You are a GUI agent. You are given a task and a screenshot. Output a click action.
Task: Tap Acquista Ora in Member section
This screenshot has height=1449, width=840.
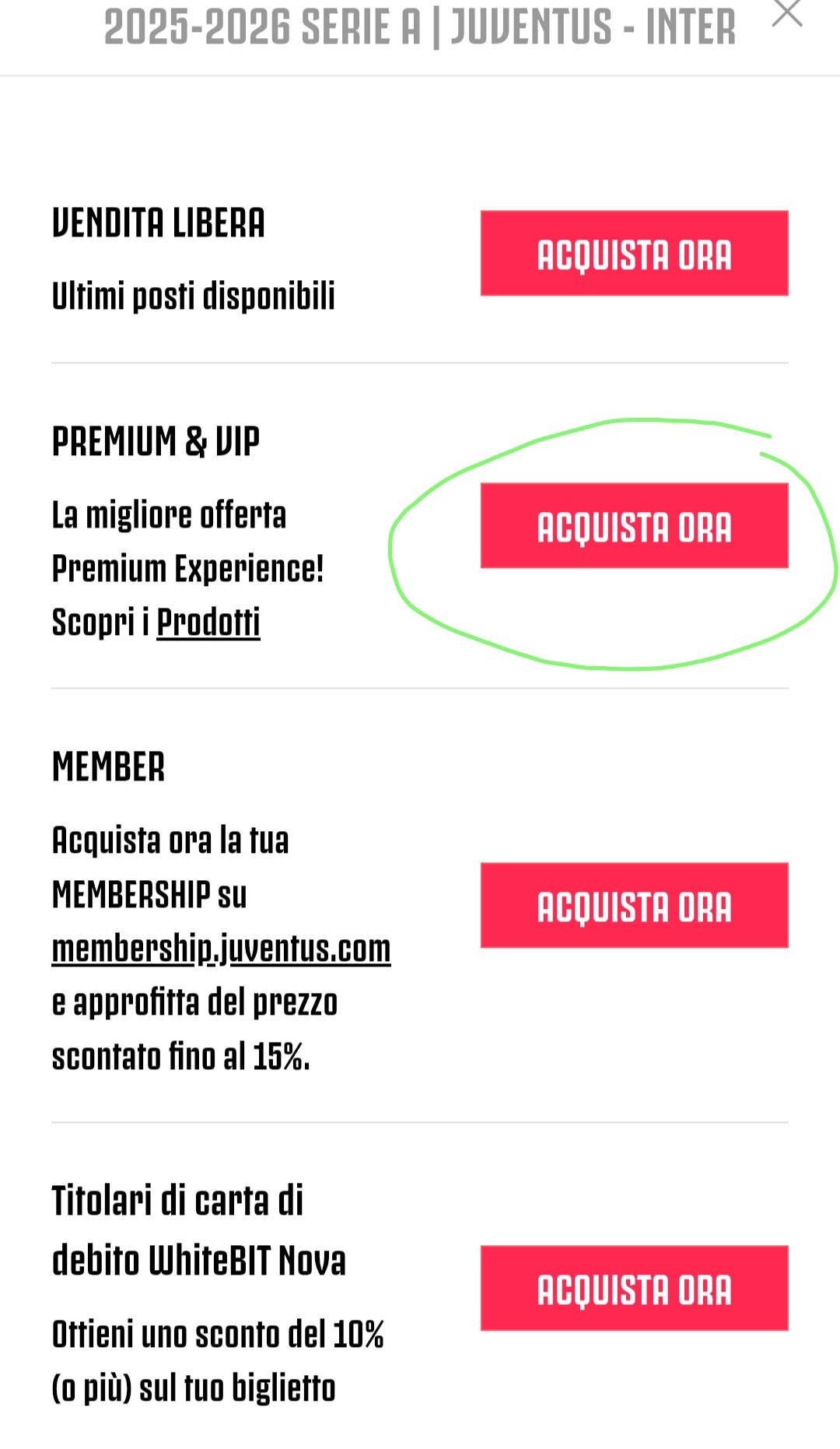point(634,905)
